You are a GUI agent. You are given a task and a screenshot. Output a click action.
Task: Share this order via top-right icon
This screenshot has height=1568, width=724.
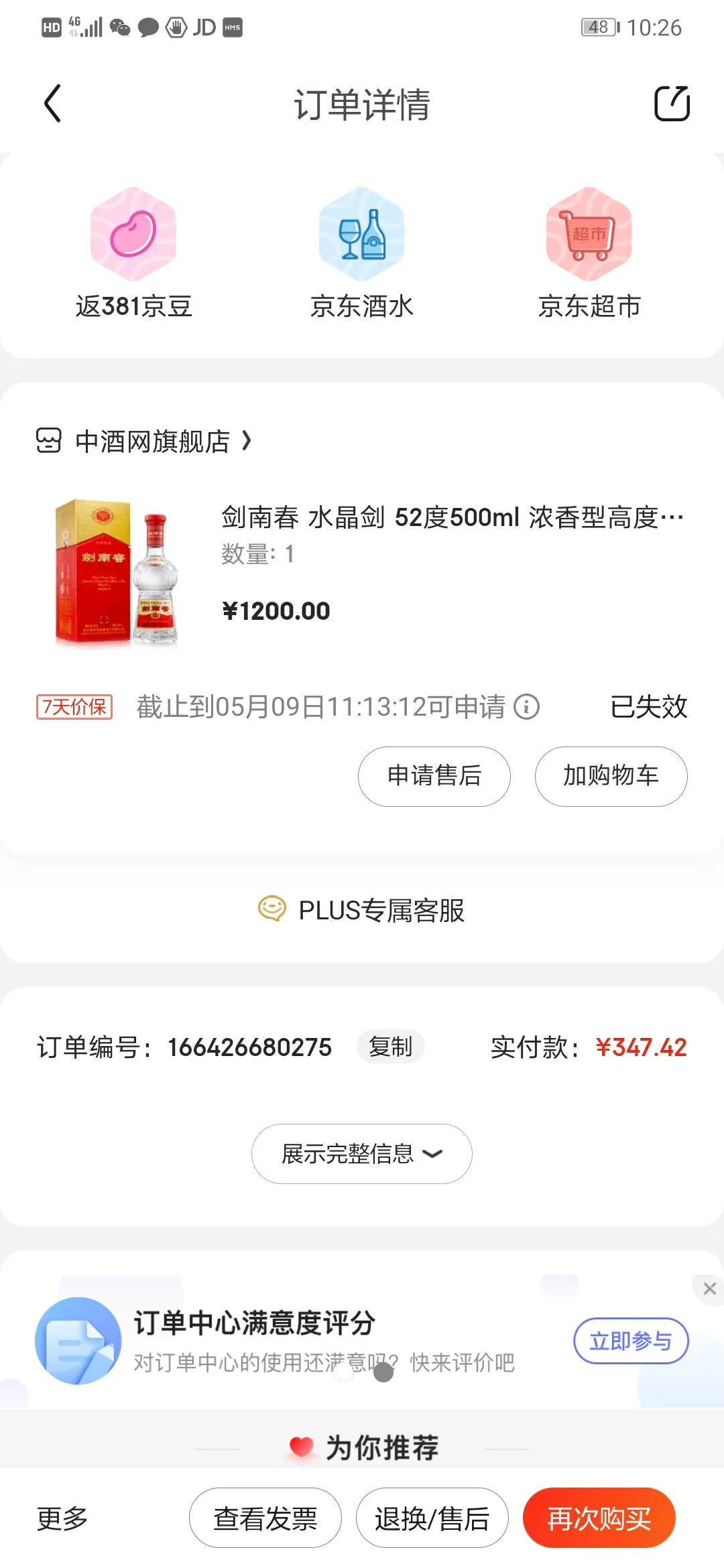(672, 104)
